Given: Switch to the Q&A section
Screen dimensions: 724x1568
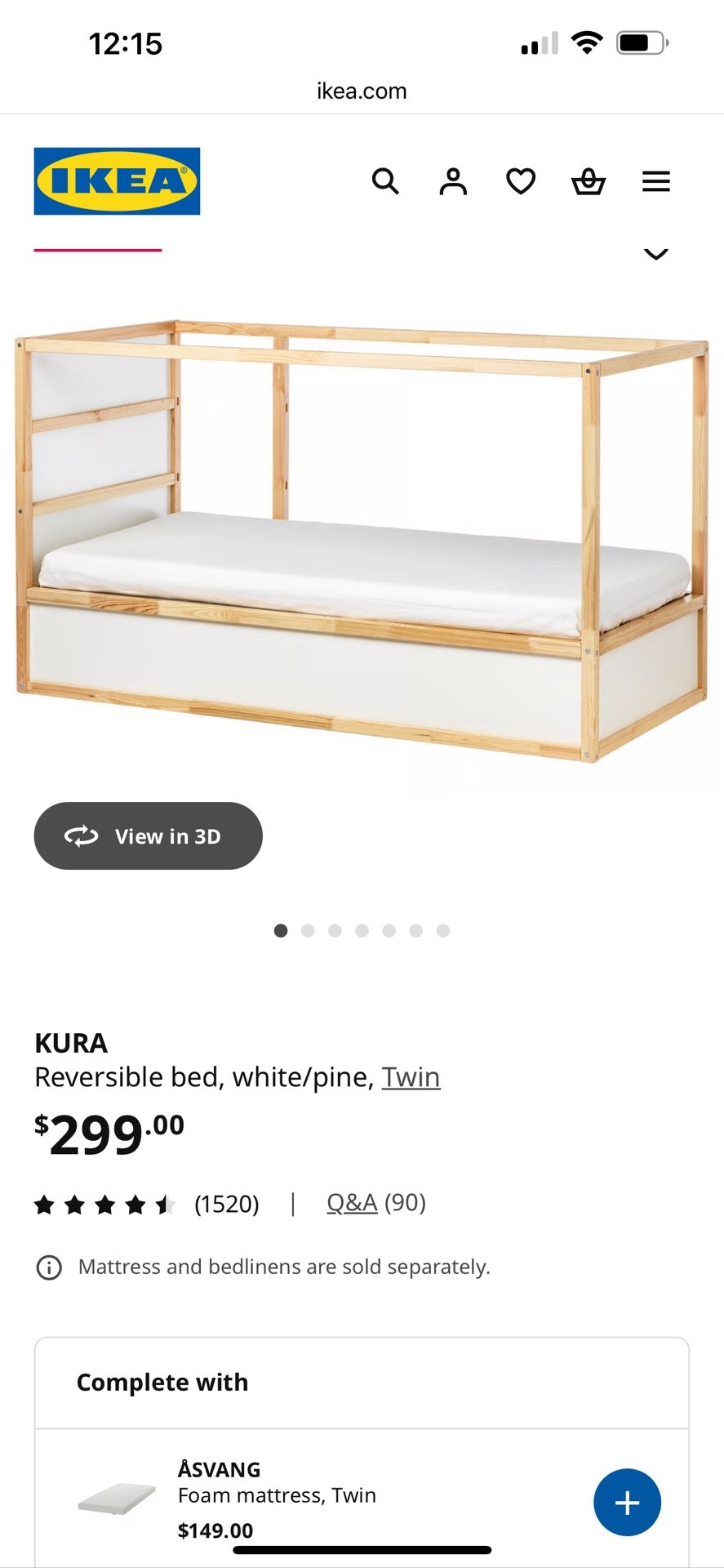Looking at the screenshot, I should coord(351,1202).
